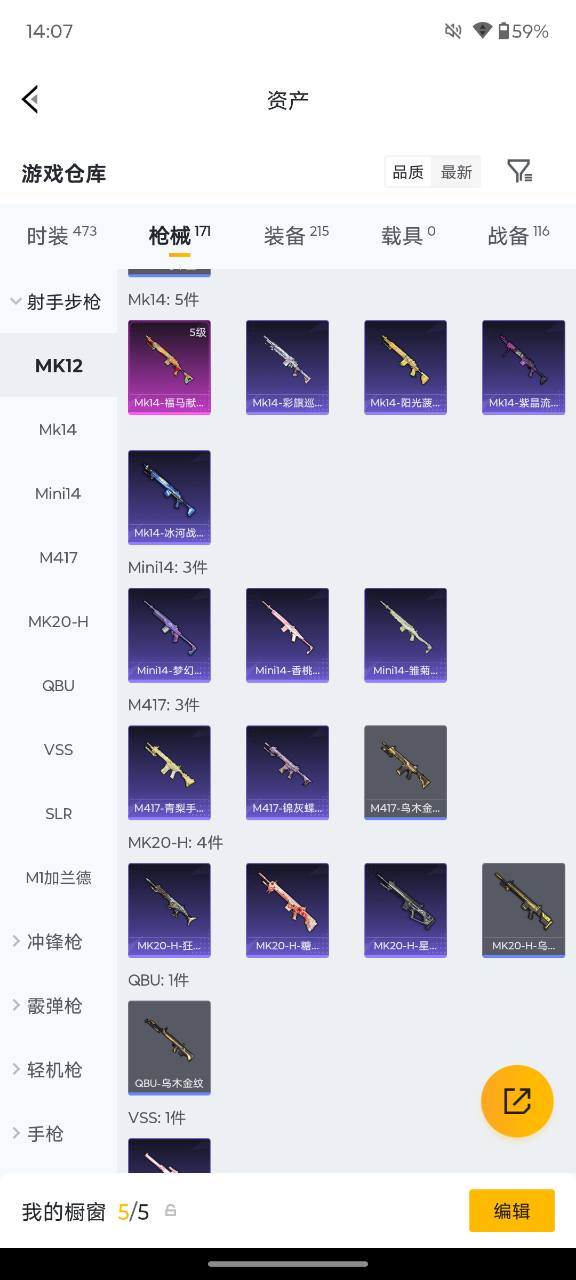
Task: Select M1加兰德 in the side list
Action: tap(58, 877)
